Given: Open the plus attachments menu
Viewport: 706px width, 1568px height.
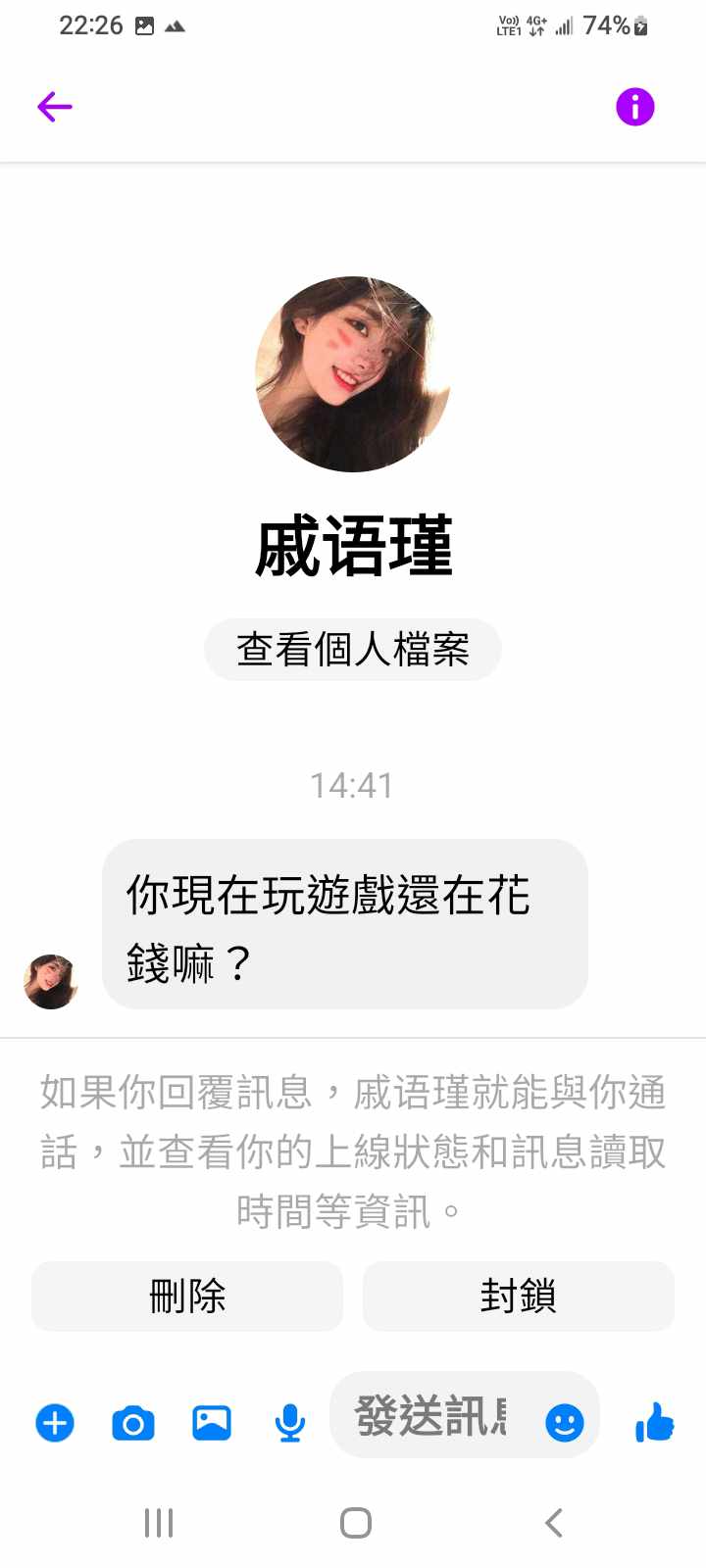Looking at the screenshot, I should coord(55,1422).
